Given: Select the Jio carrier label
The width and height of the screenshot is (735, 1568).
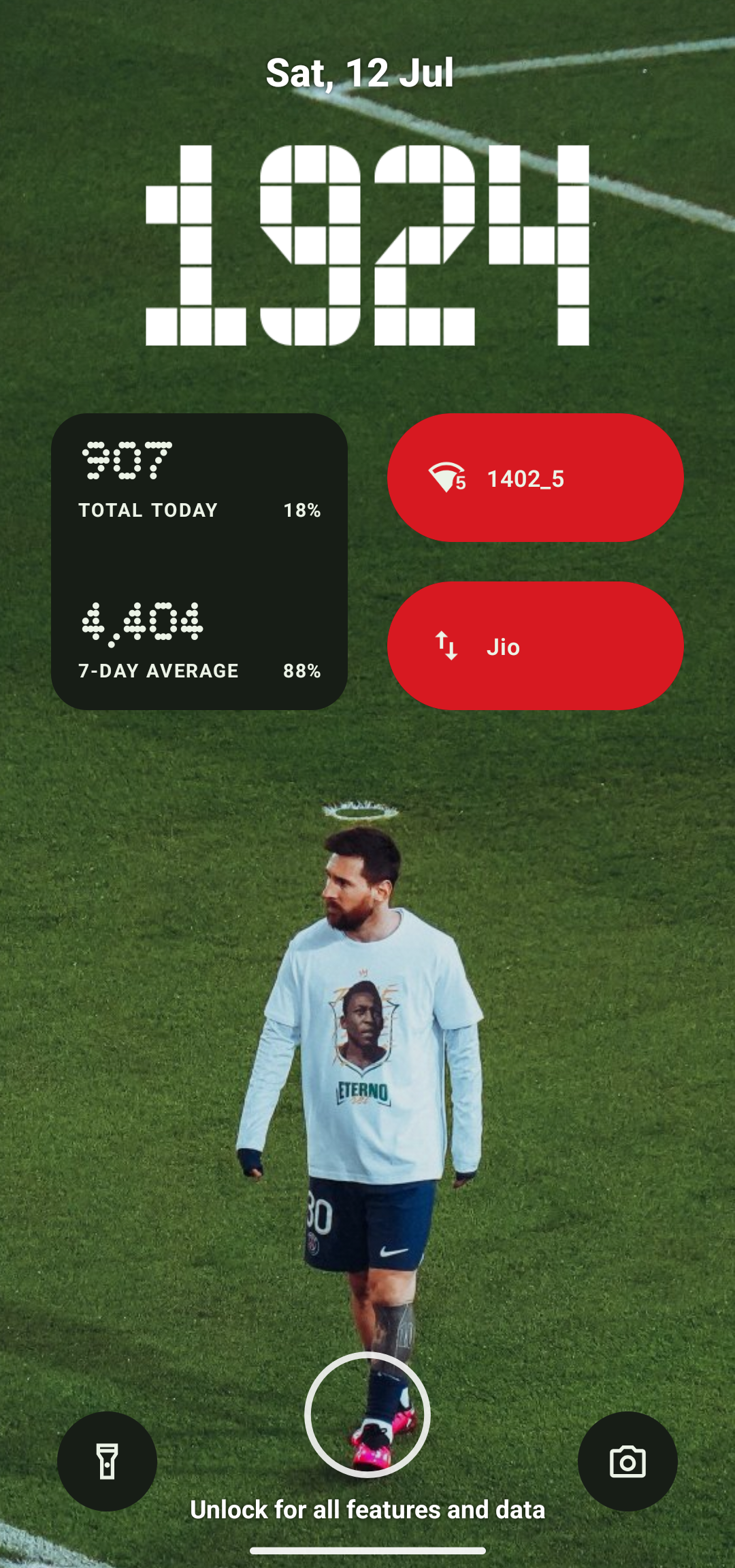Looking at the screenshot, I should (502, 647).
